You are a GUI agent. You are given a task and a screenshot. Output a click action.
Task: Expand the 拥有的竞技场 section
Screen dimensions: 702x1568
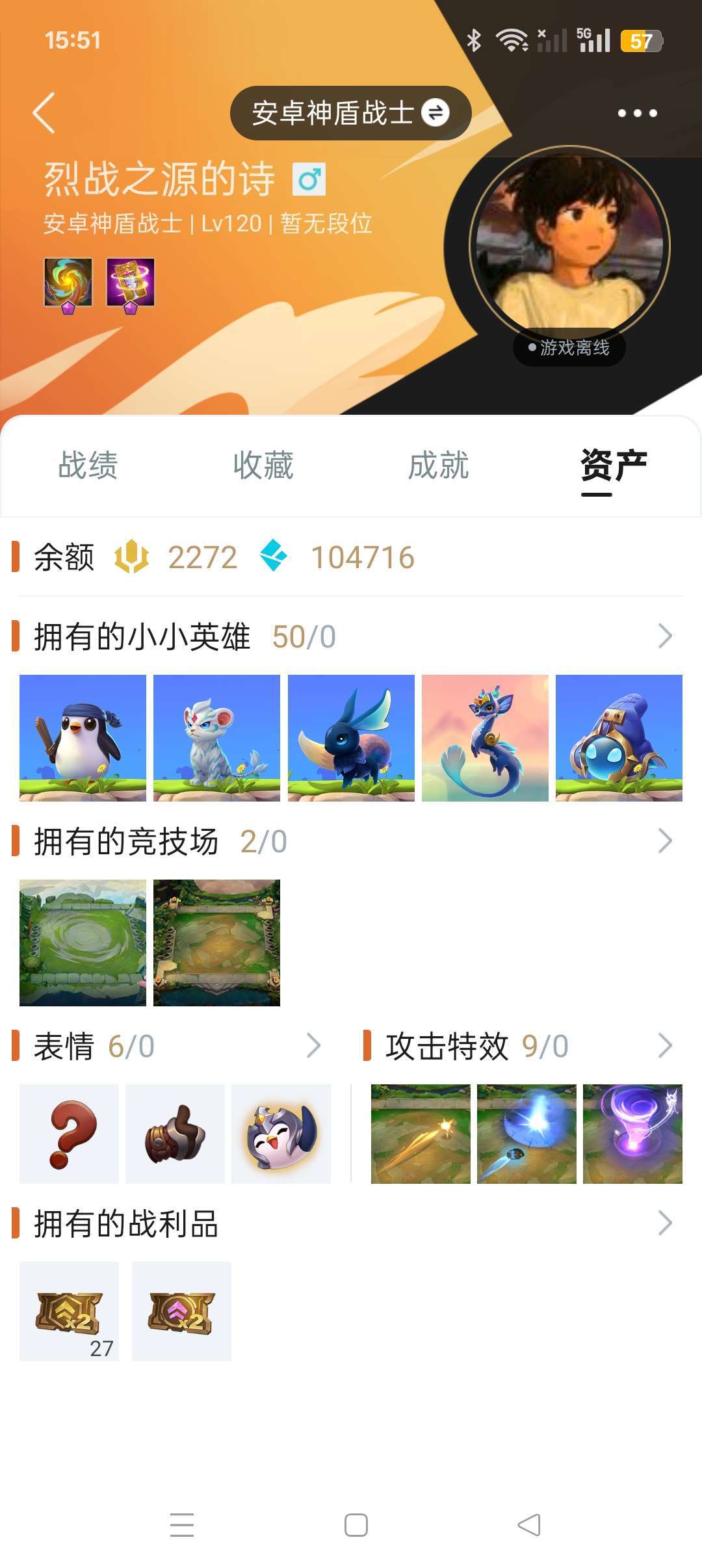(x=664, y=841)
